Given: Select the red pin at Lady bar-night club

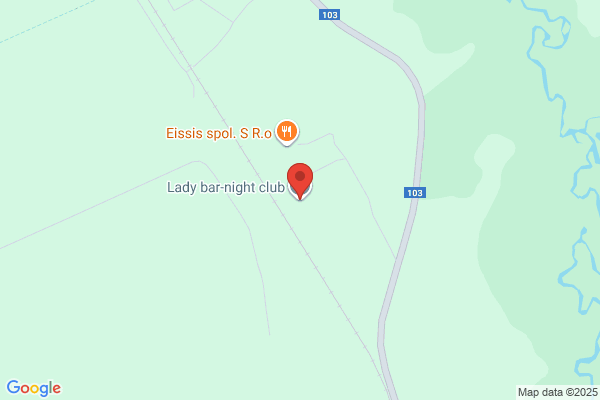Looking at the screenshot, I should coord(300,181).
